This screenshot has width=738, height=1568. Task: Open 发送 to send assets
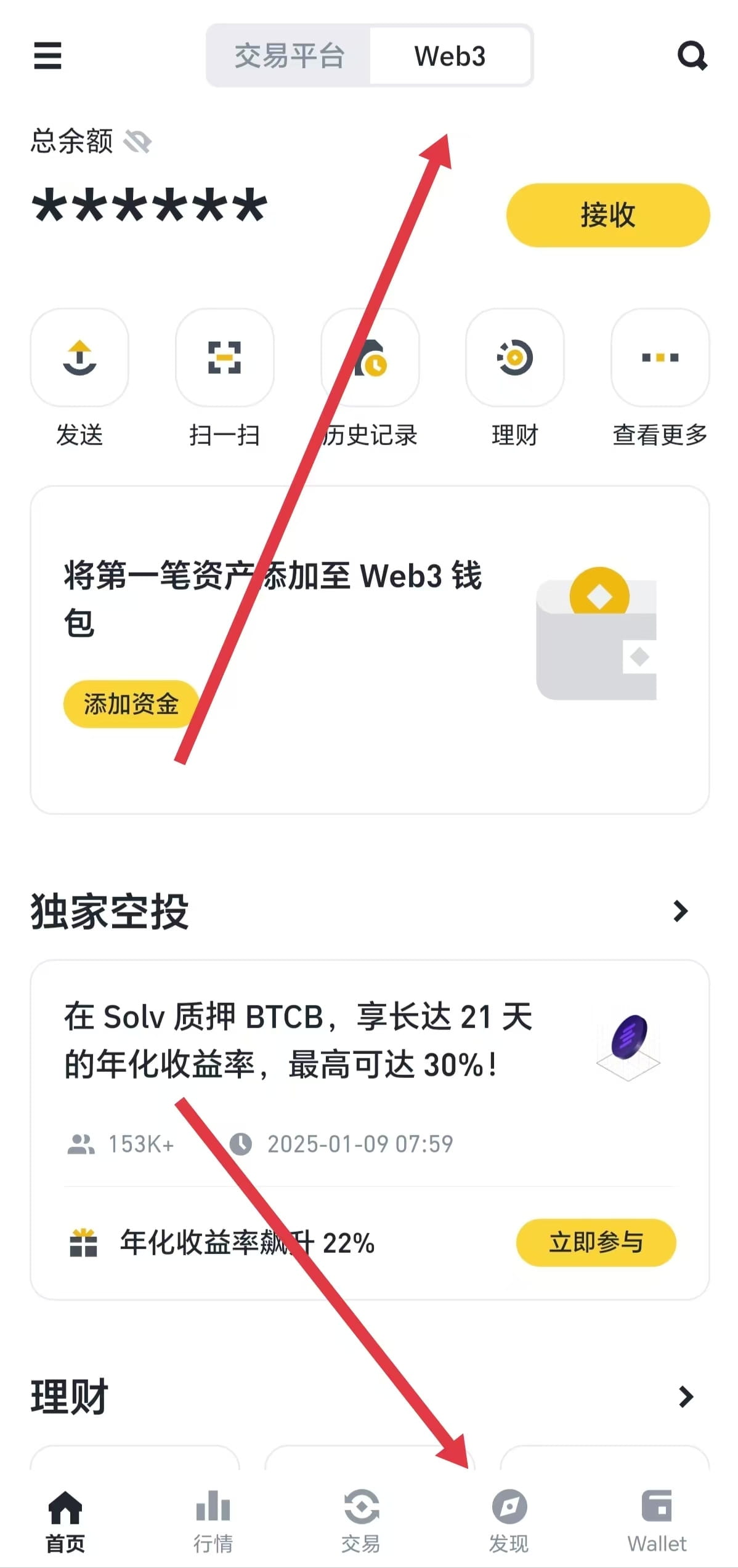tap(79, 358)
